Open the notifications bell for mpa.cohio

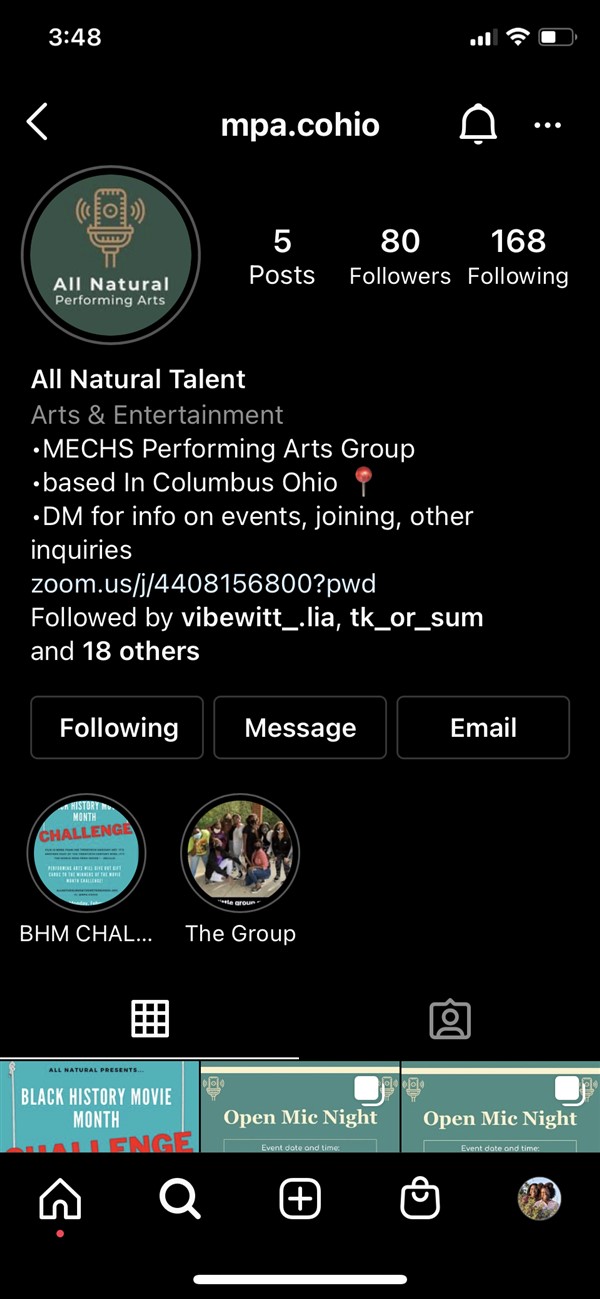tap(478, 125)
